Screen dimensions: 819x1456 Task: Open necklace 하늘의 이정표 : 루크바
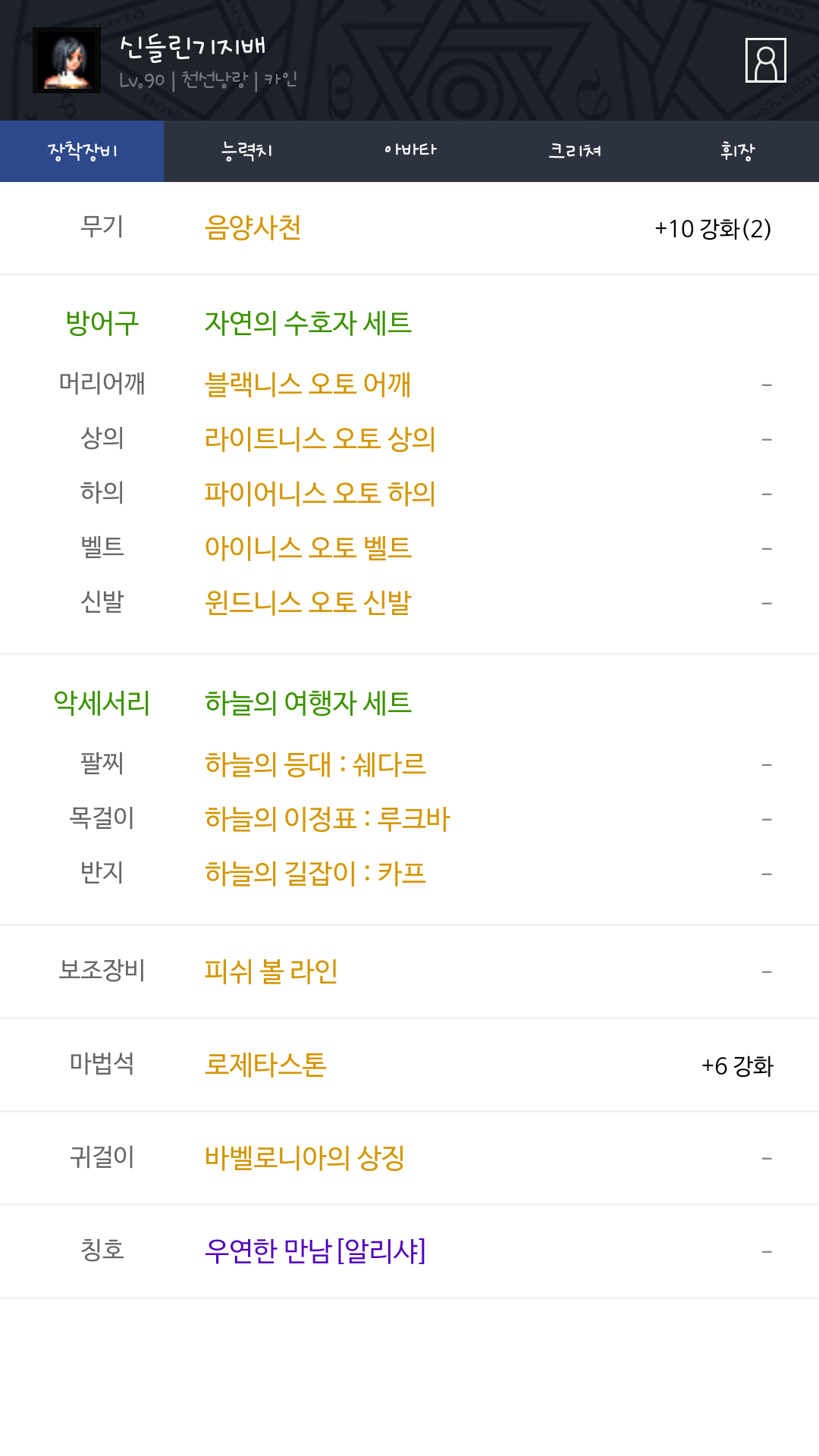[328, 818]
